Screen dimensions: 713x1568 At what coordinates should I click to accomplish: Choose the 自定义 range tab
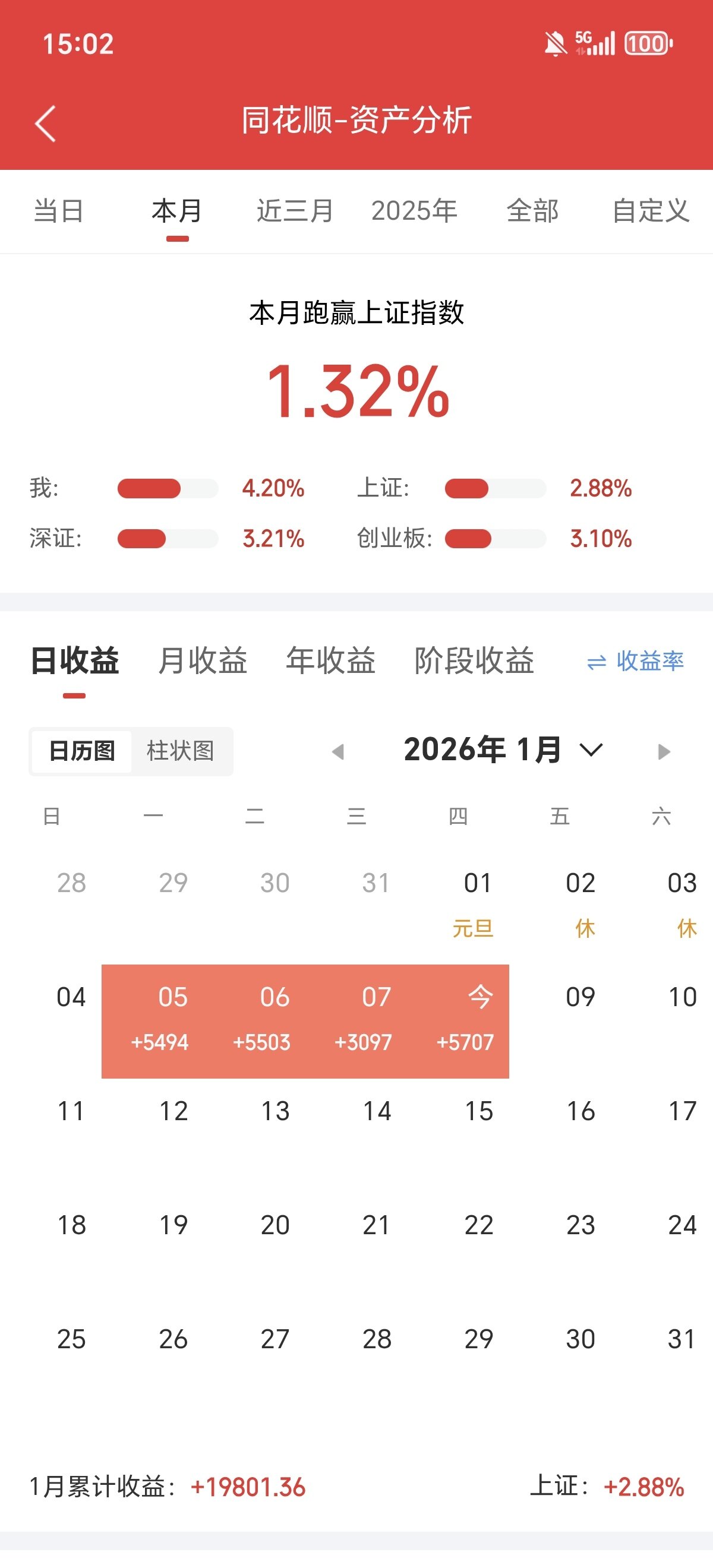pyautogui.click(x=650, y=211)
